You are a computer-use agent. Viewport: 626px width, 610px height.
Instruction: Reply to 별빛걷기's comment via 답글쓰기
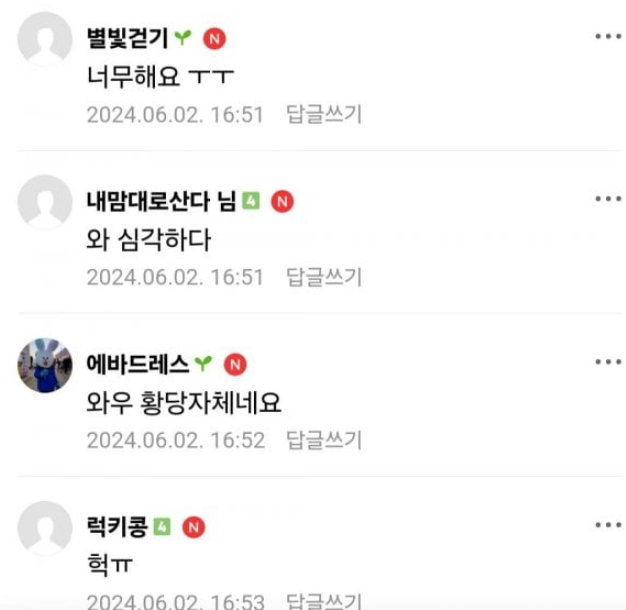323,115
